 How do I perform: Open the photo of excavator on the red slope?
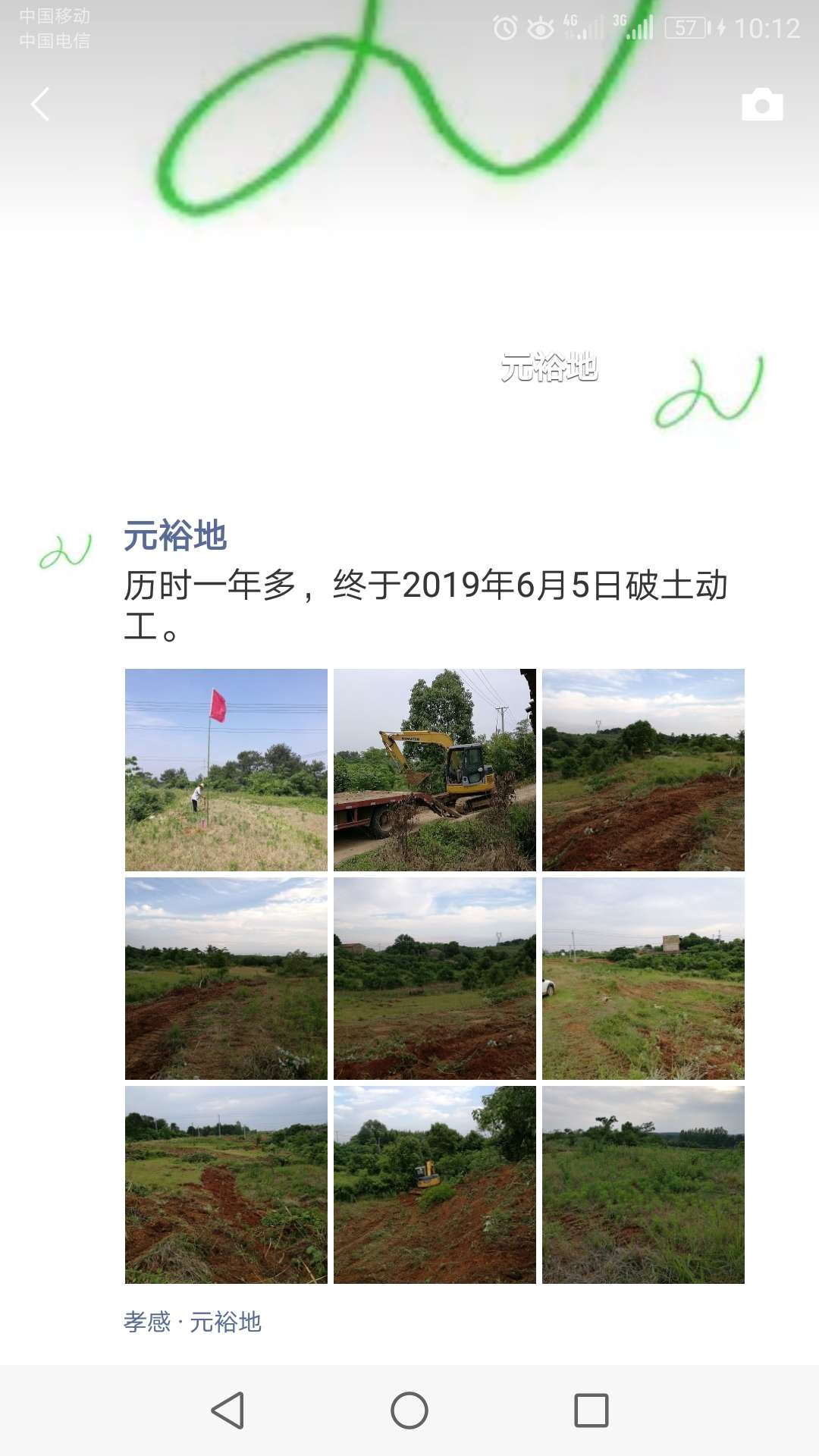coord(435,1185)
